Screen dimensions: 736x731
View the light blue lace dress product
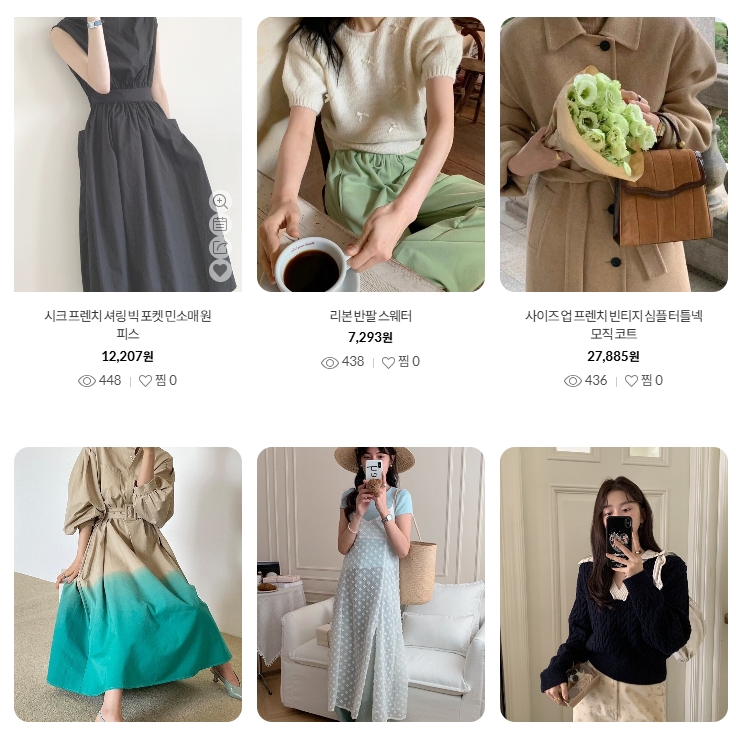click(x=370, y=584)
